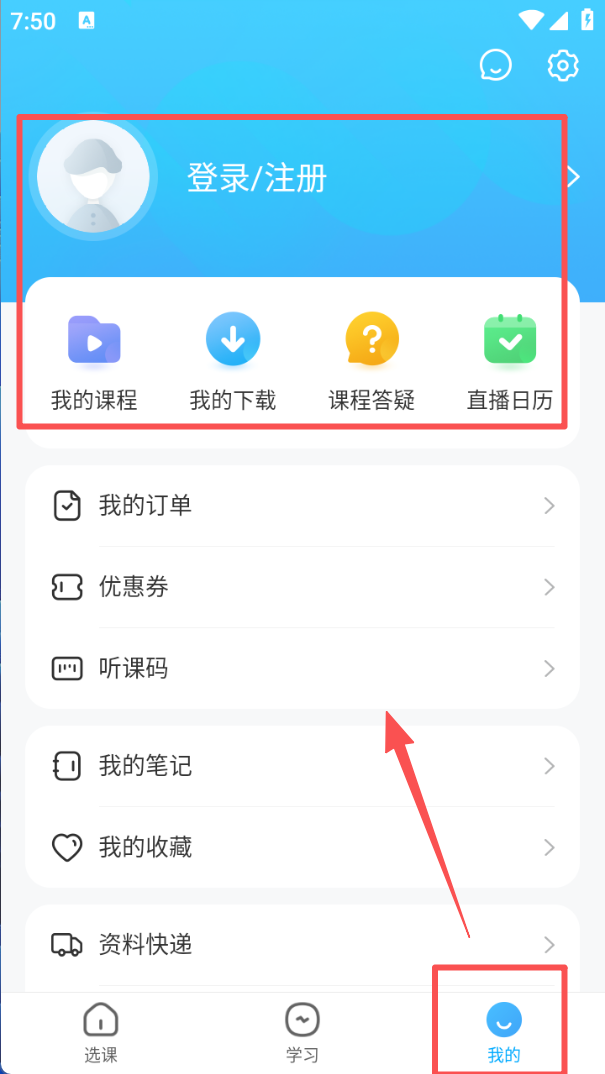605x1074 pixels.
Task: Tap 登录/注册 to sign in
Action: [x=257, y=179]
